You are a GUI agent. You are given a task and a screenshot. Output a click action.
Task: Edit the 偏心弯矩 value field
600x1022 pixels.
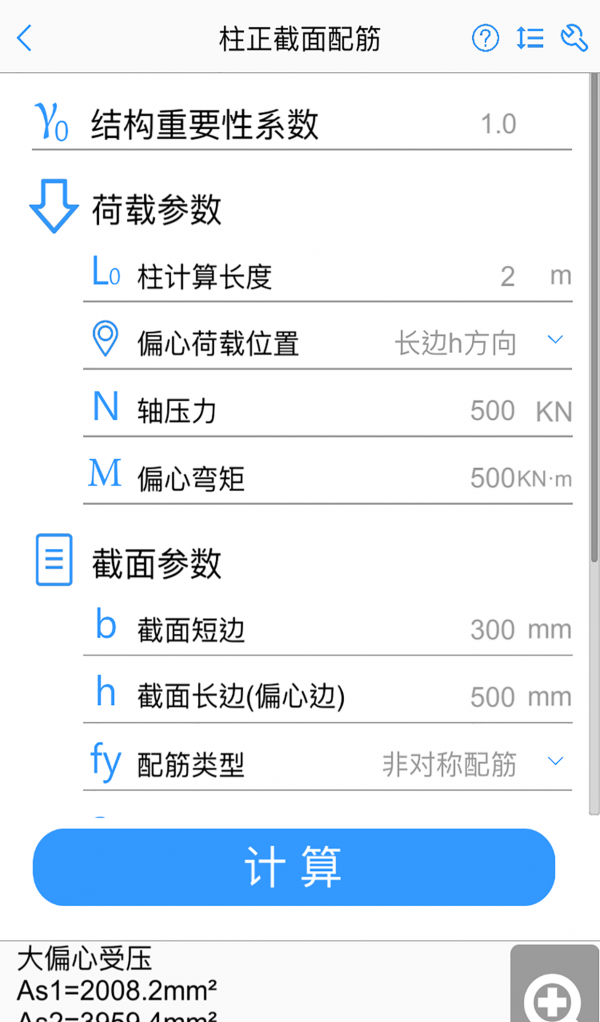pos(492,478)
